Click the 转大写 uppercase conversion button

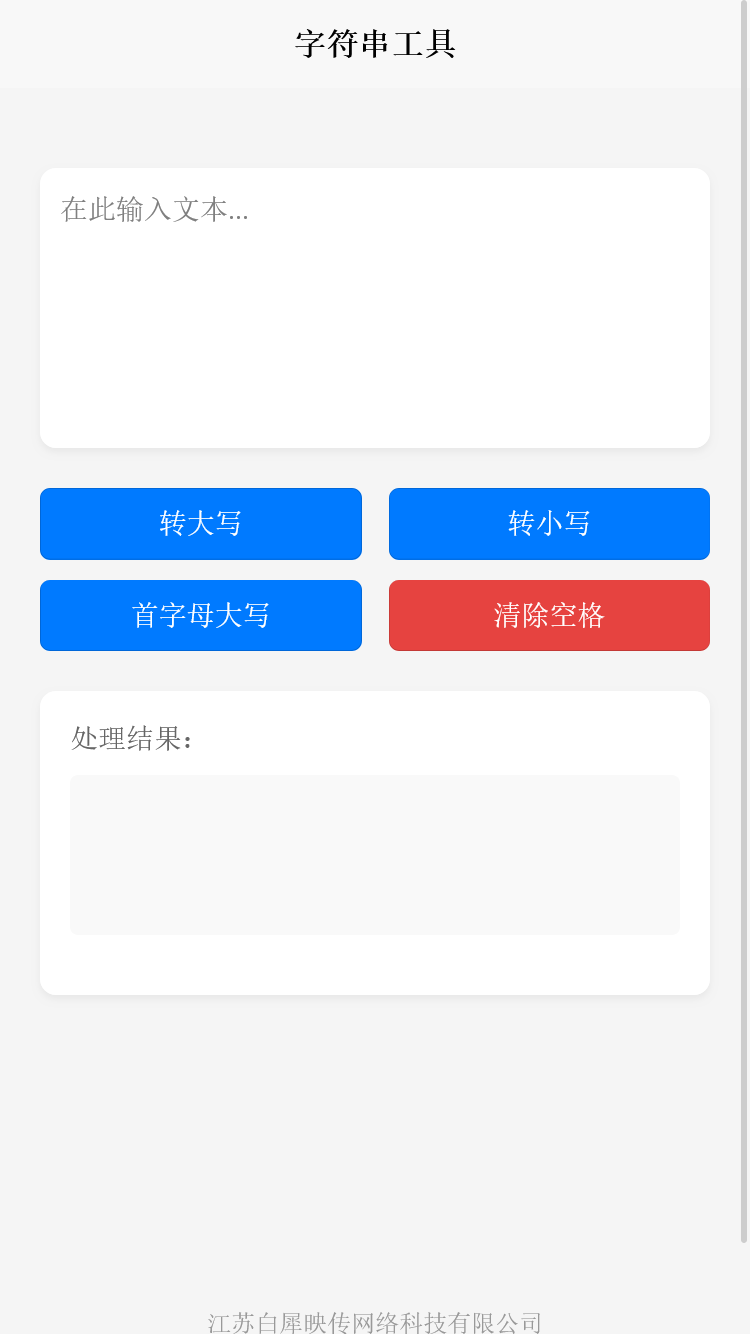coord(200,523)
